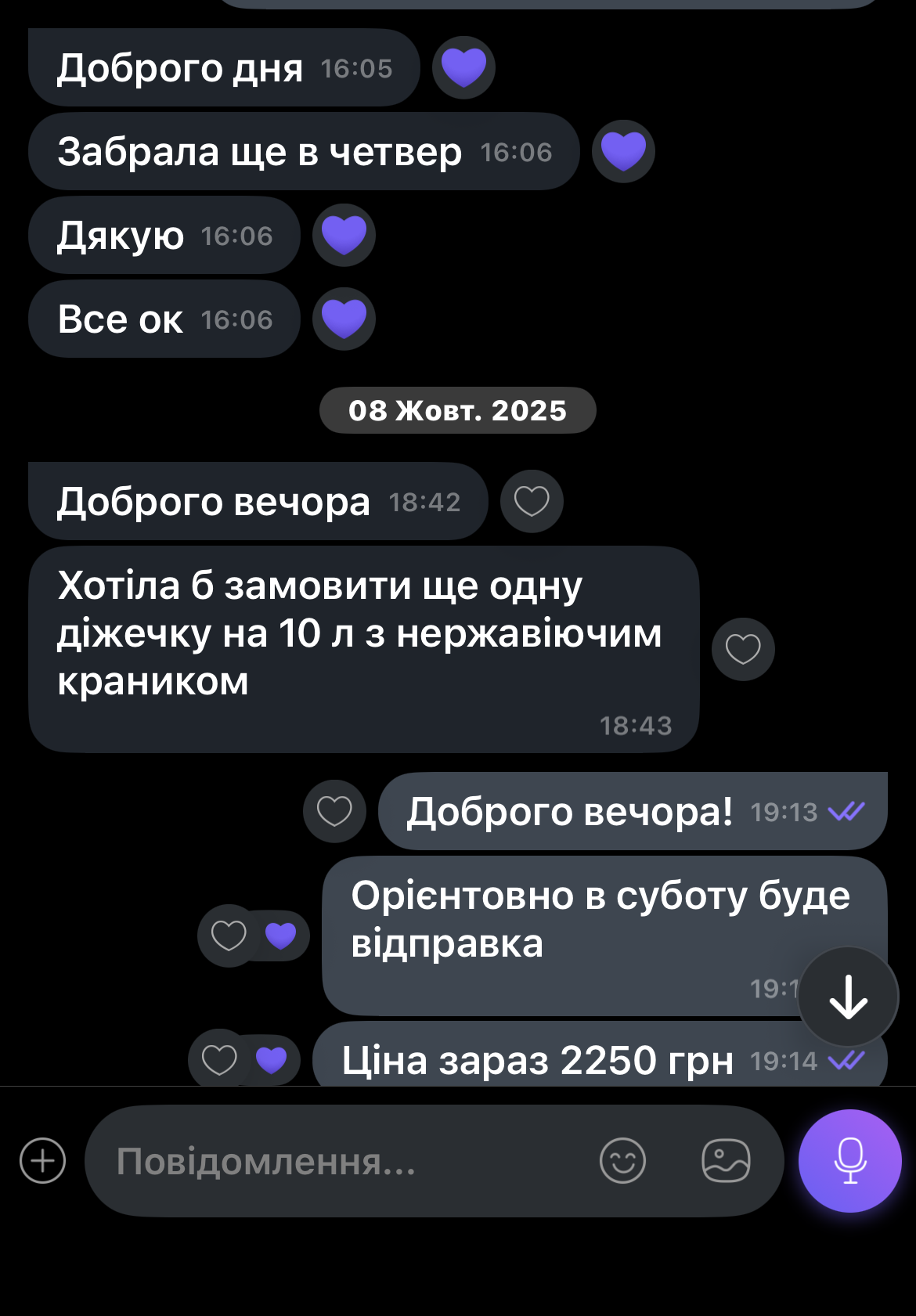Unlike the message "Забрала ще в четвер"
Screen dimensions: 916x1316
coord(623,151)
